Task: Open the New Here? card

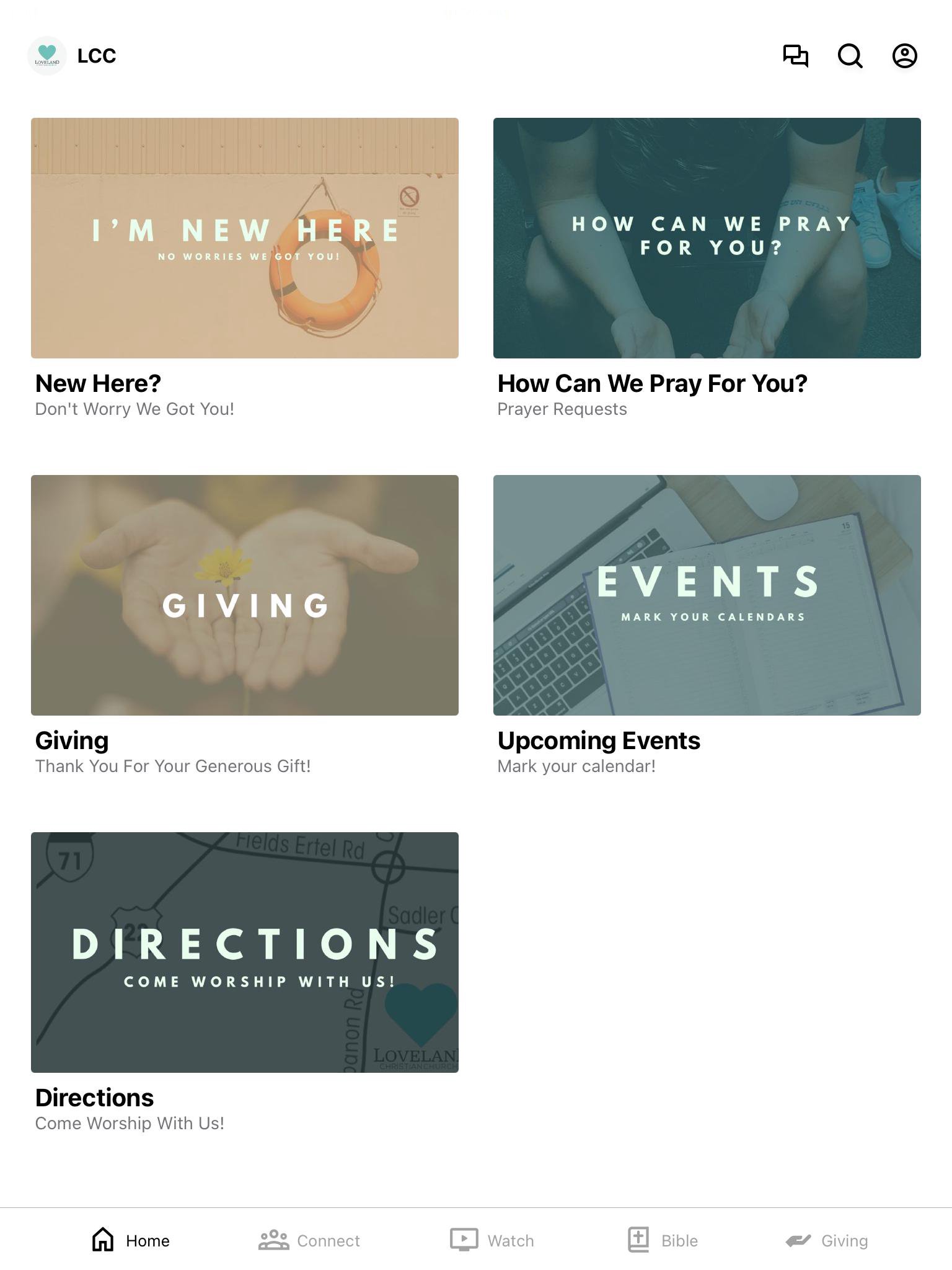Action: coord(245,238)
